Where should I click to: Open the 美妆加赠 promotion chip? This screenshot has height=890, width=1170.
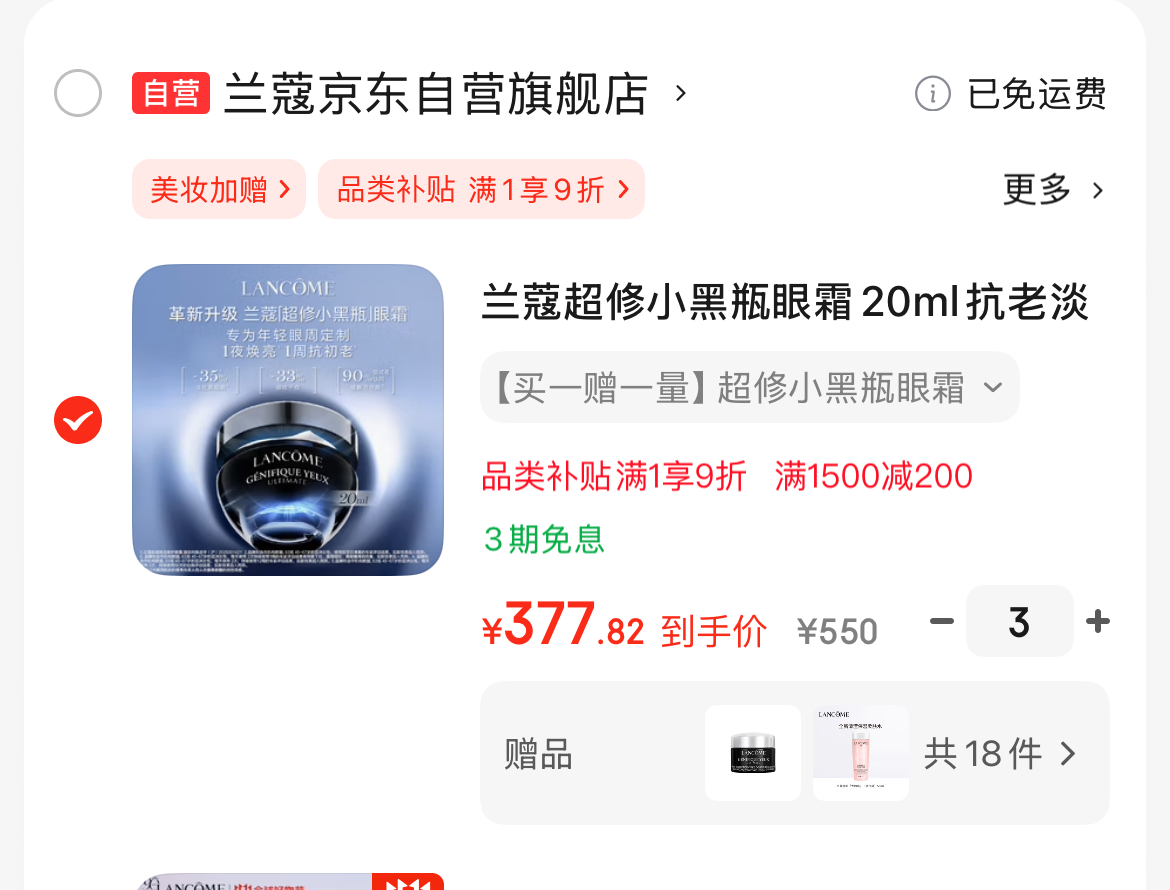point(219,189)
